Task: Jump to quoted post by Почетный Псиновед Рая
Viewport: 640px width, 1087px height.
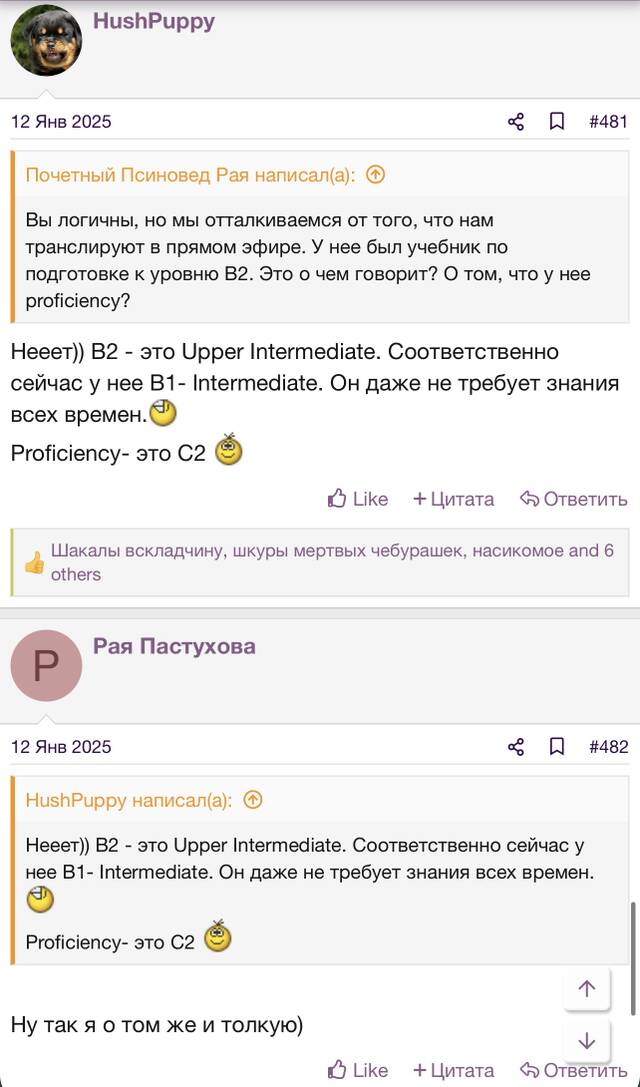Action: pyautogui.click(x=375, y=175)
